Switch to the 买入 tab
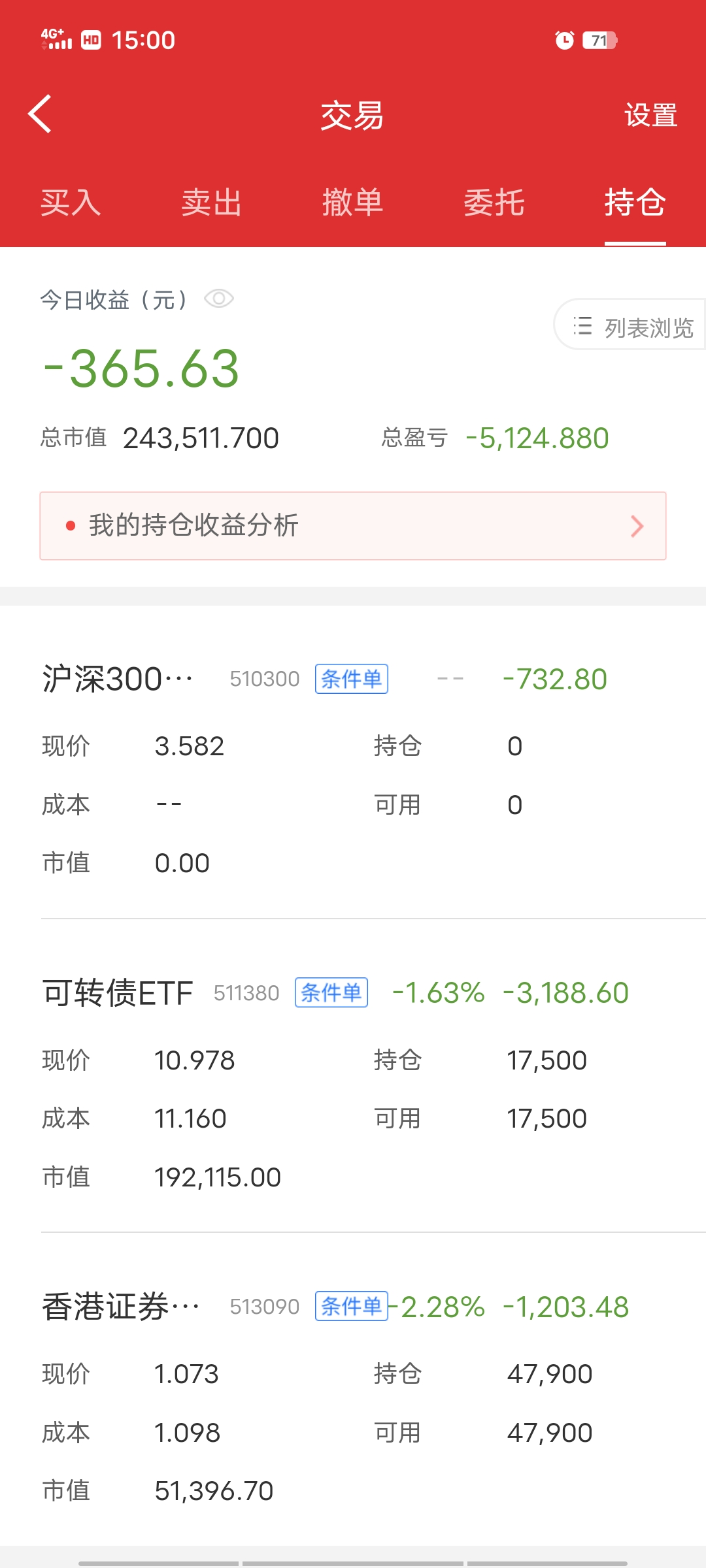Screen dimensions: 706x1568 [x=71, y=202]
